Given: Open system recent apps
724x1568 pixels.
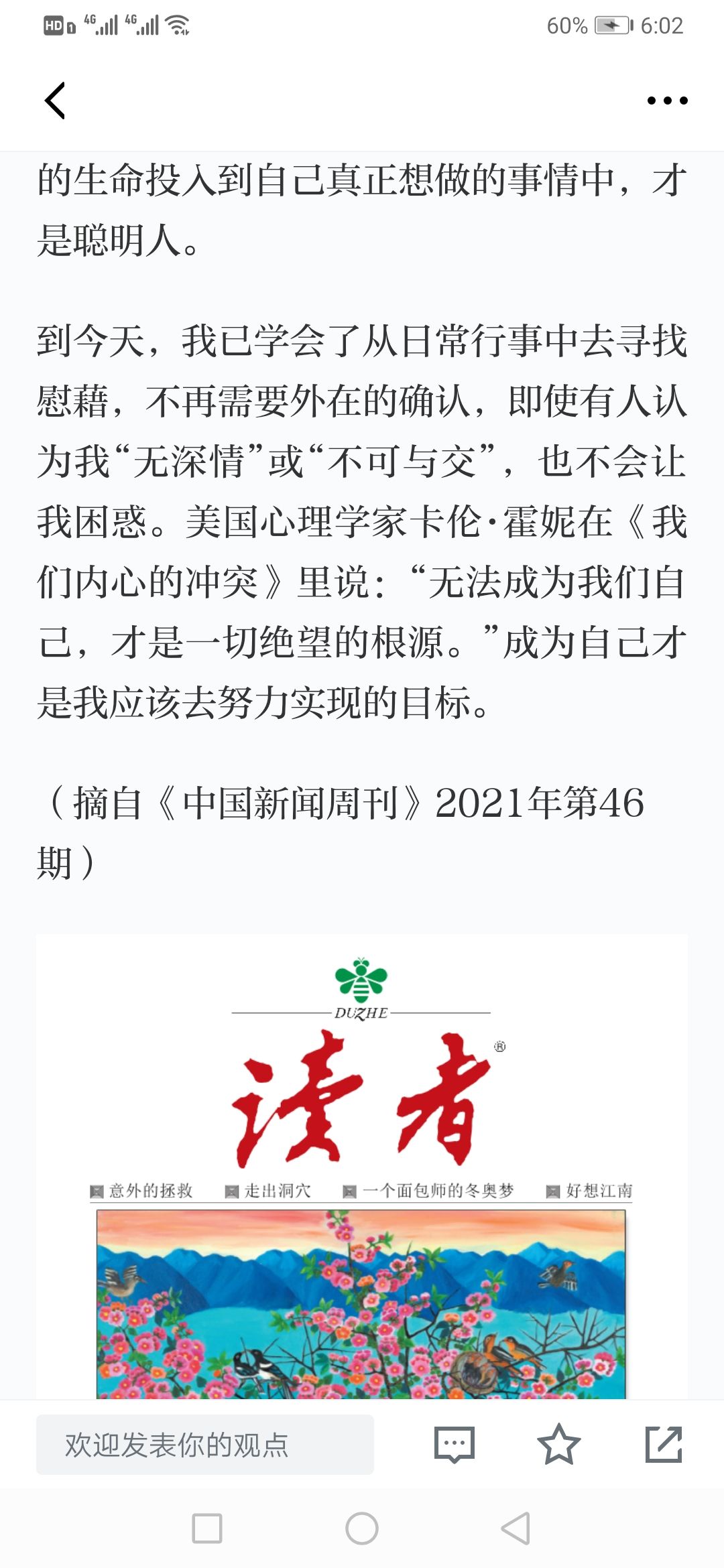Looking at the screenshot, I should coord(207,1528).
